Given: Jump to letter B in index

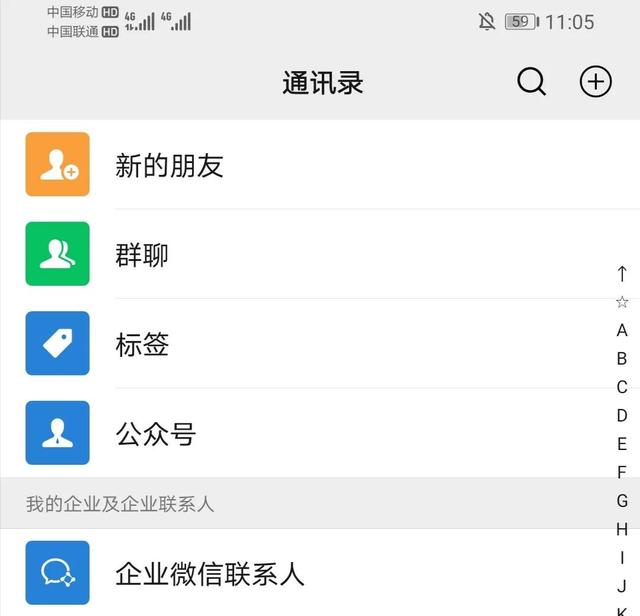Looking at the screenshot, I should pos(622,359).
